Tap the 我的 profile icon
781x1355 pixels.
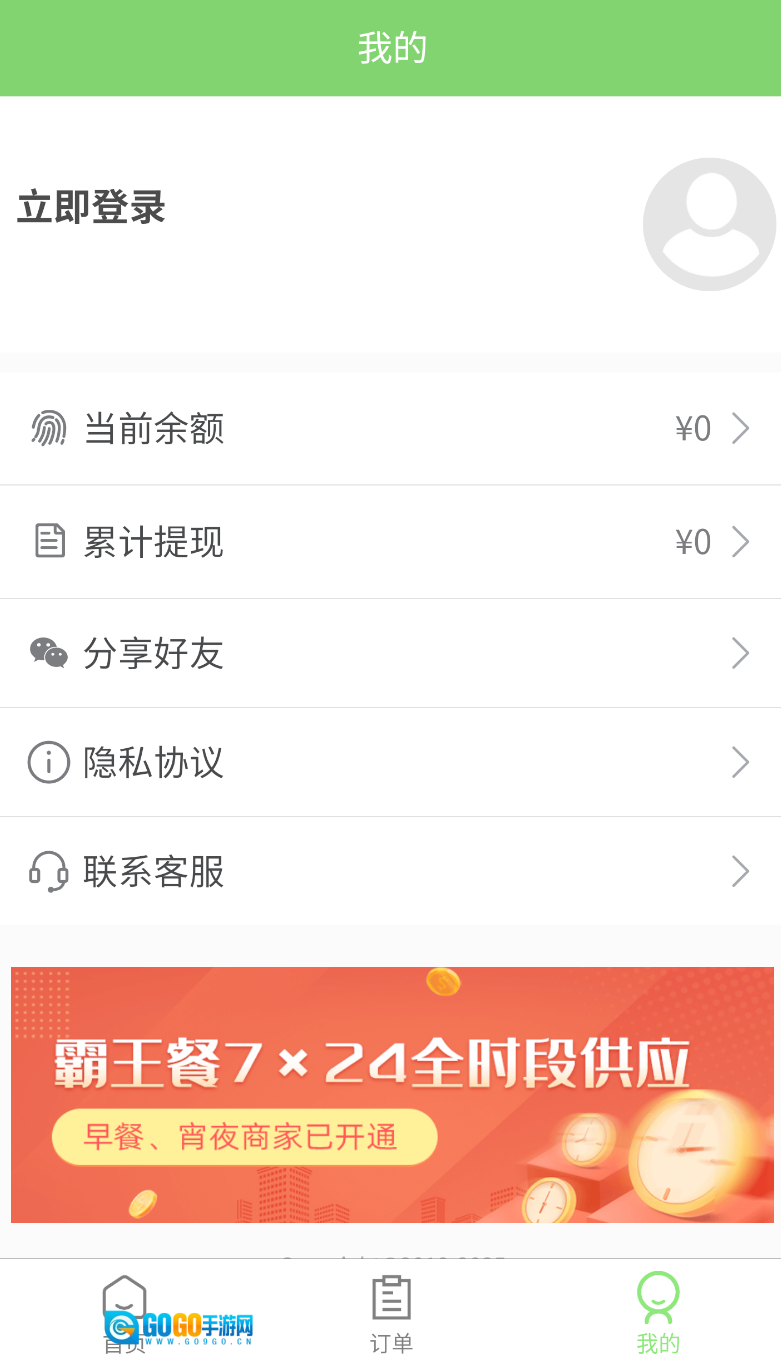click(x=658, y=1295)
